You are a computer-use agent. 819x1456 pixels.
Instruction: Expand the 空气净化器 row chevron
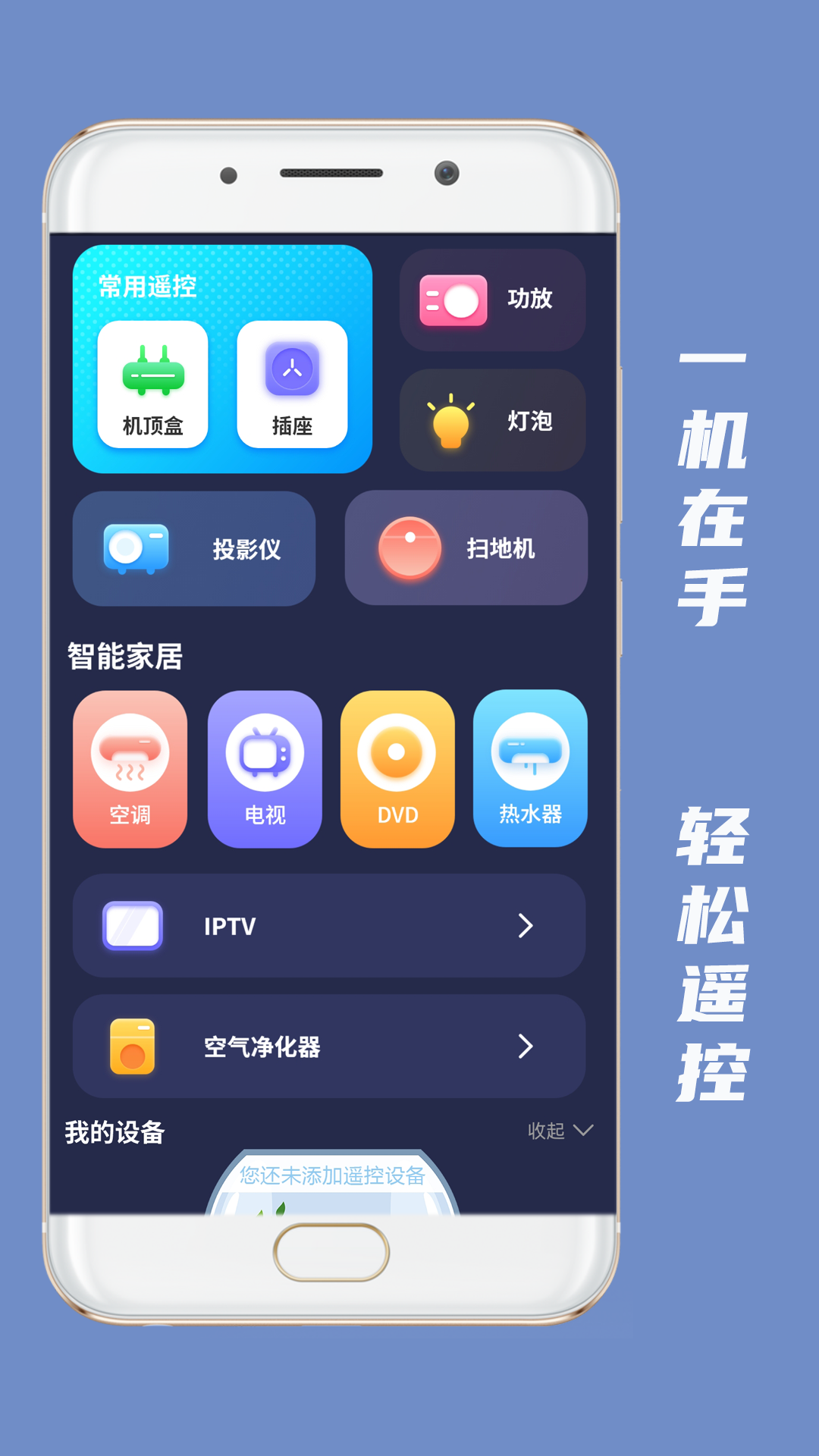(x=525, y=1048)
